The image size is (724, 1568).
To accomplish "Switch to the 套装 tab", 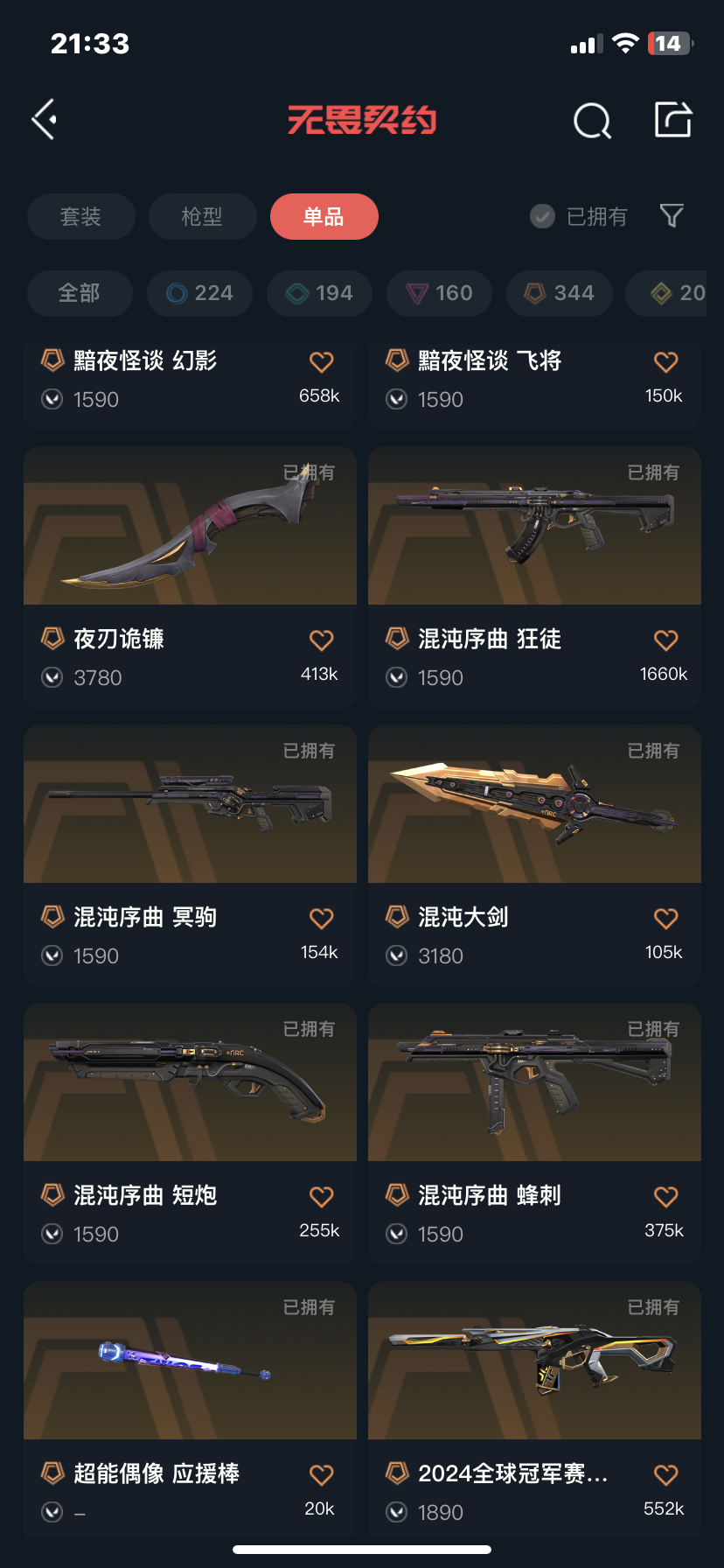I will click(x=80, y=216).
